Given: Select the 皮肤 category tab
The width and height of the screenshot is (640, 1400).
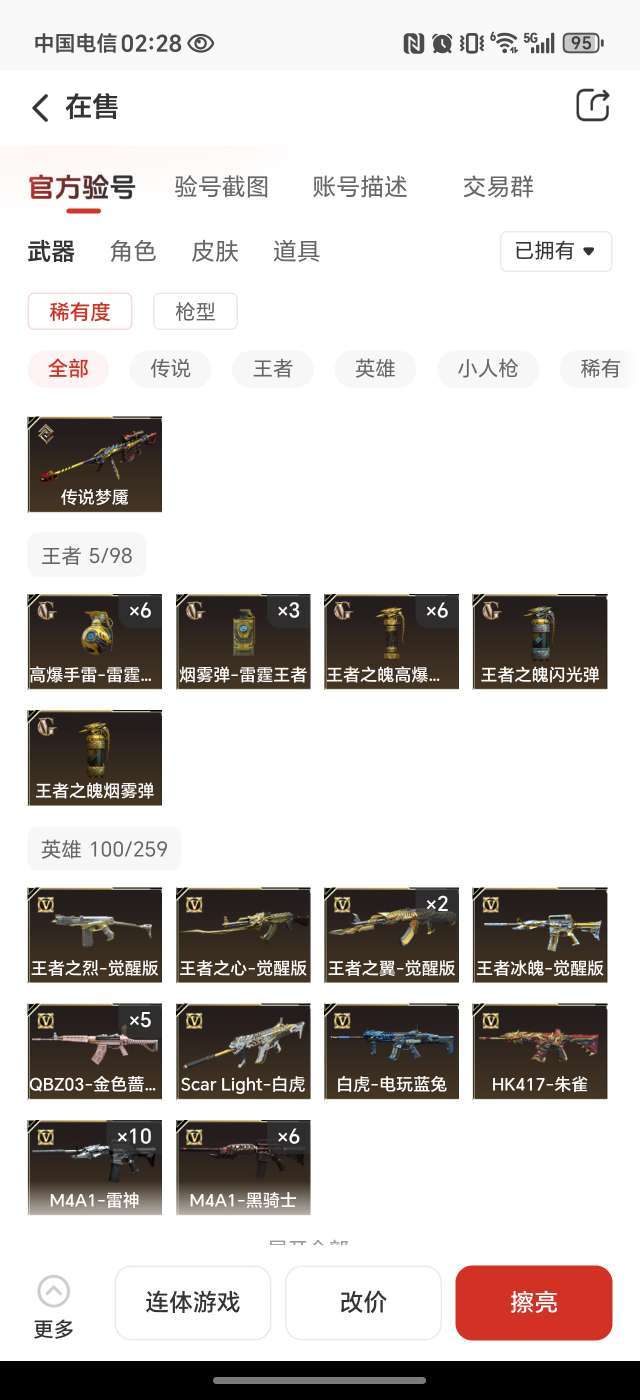Looking at the screenshot, I should point(215,251).
